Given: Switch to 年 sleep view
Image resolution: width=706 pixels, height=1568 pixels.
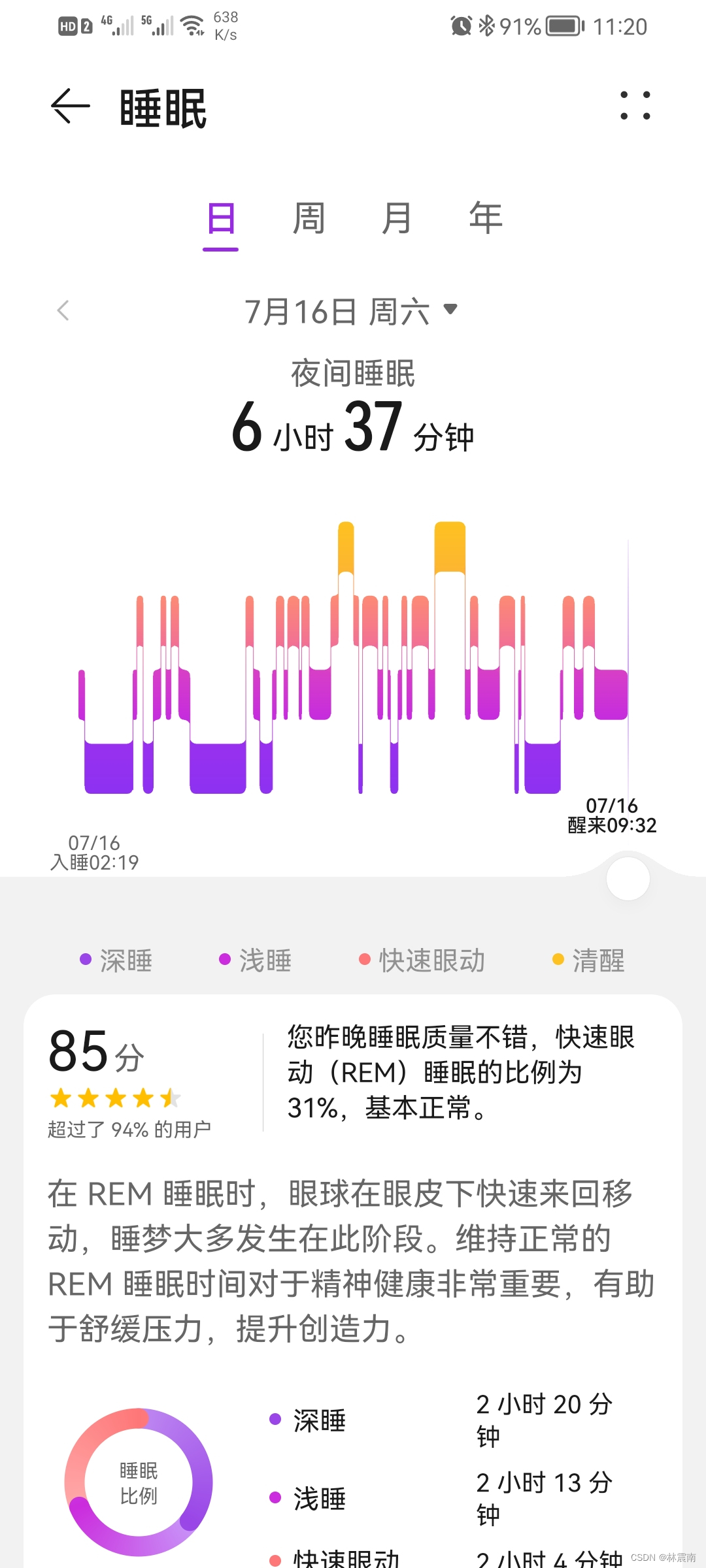Looking at the screenshot, I should coord(484,219).
